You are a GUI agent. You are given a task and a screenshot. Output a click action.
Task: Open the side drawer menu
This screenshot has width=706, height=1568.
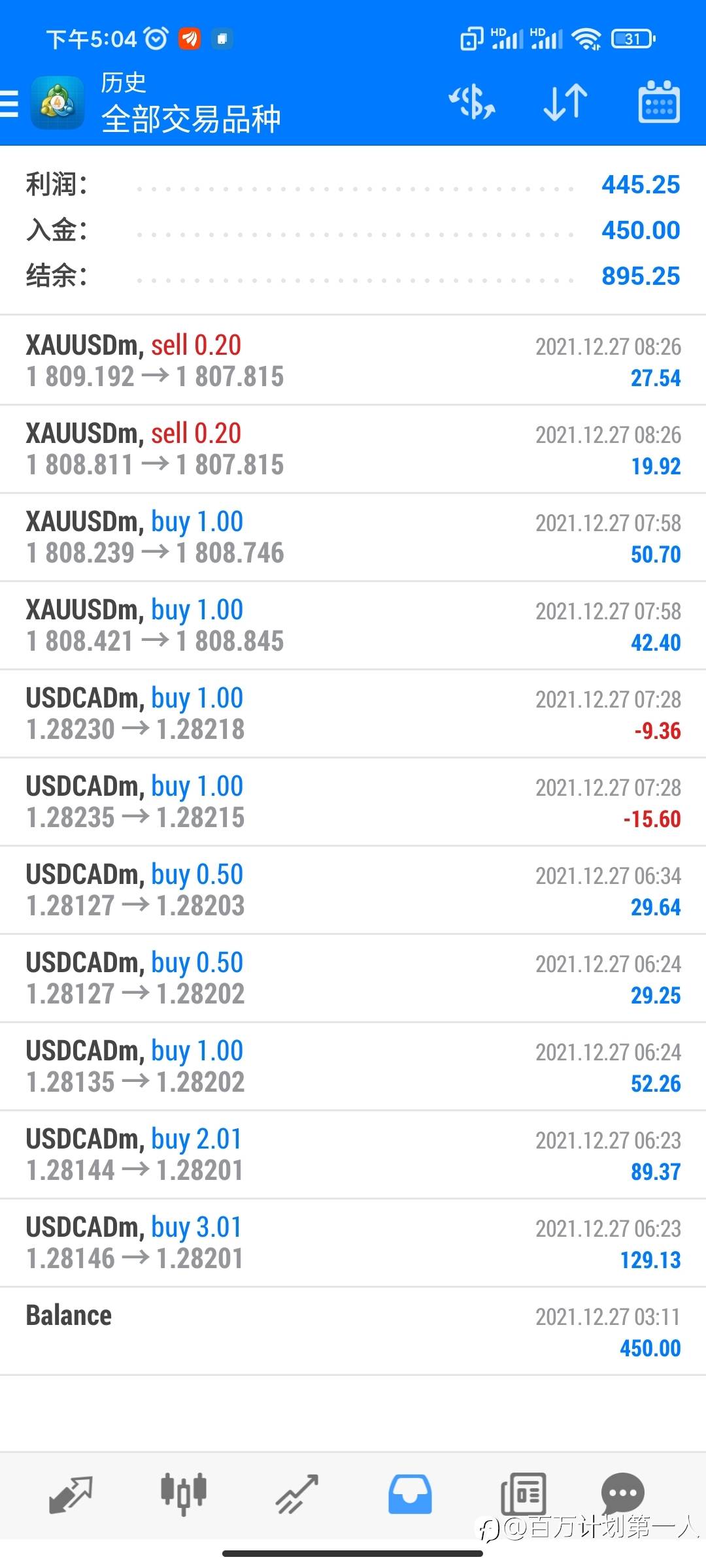(x=10, y=103)
